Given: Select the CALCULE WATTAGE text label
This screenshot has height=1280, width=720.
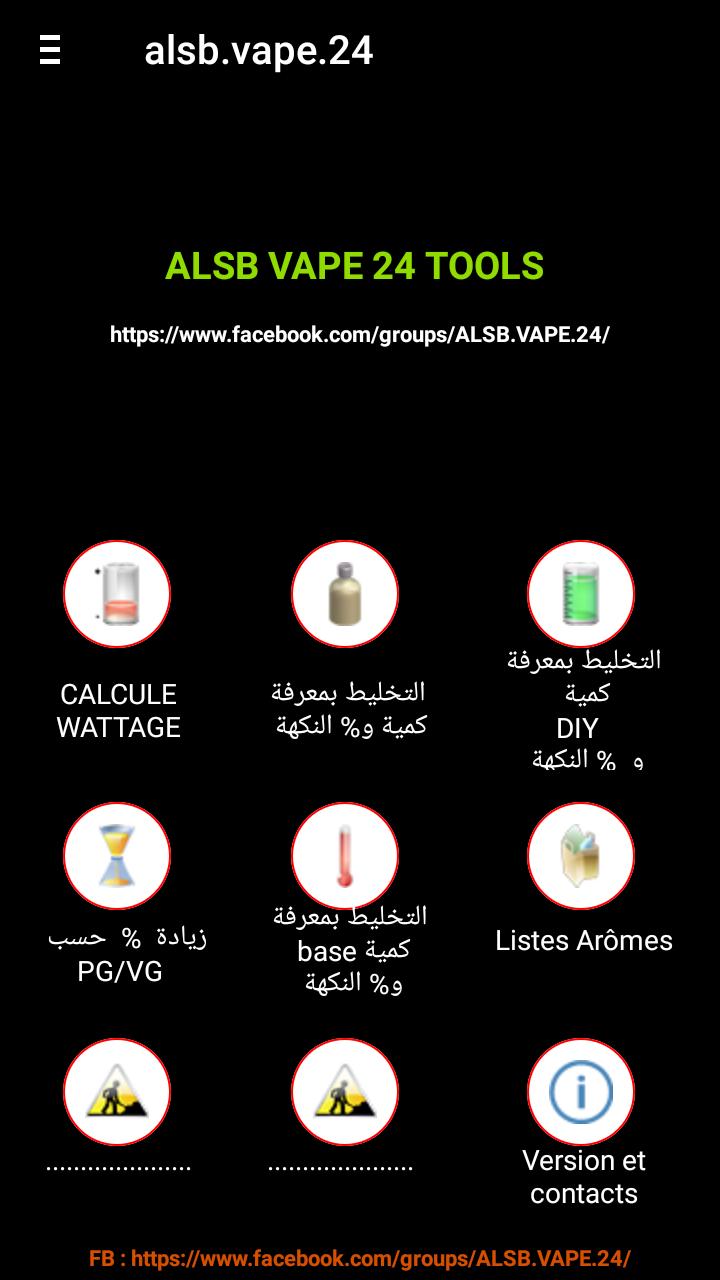Looking at the screenshot, I should pos(117,711).
